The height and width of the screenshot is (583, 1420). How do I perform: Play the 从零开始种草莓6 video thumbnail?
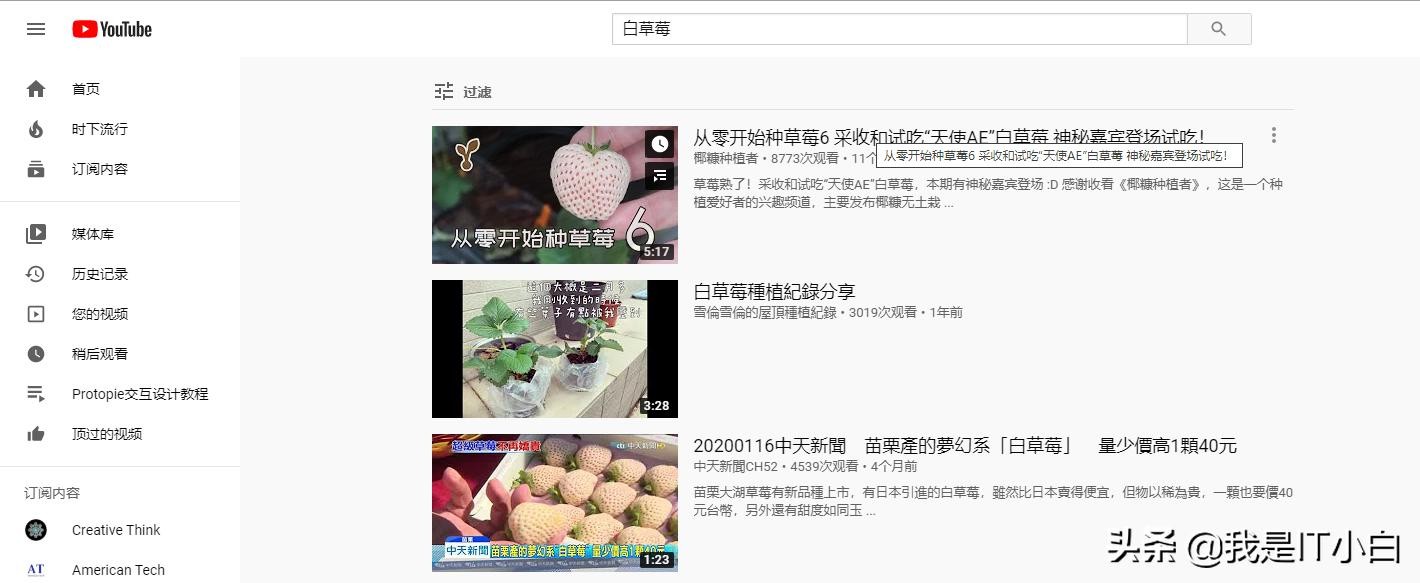click(540, 195)
